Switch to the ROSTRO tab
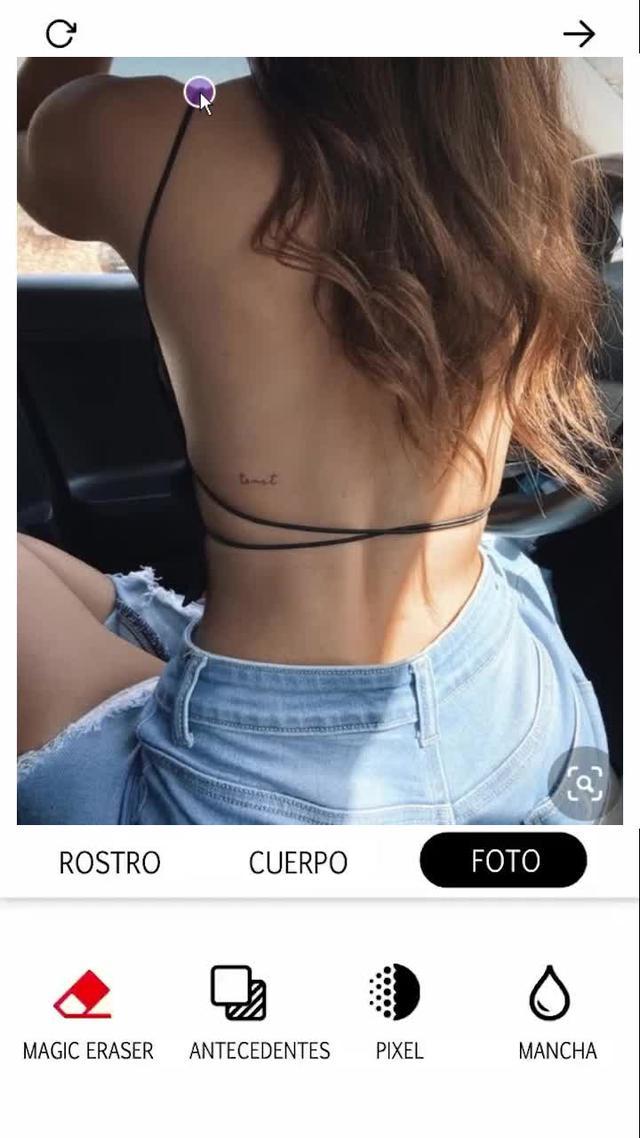The height and width of the screenshot is (1138, 640). (110, 862)
